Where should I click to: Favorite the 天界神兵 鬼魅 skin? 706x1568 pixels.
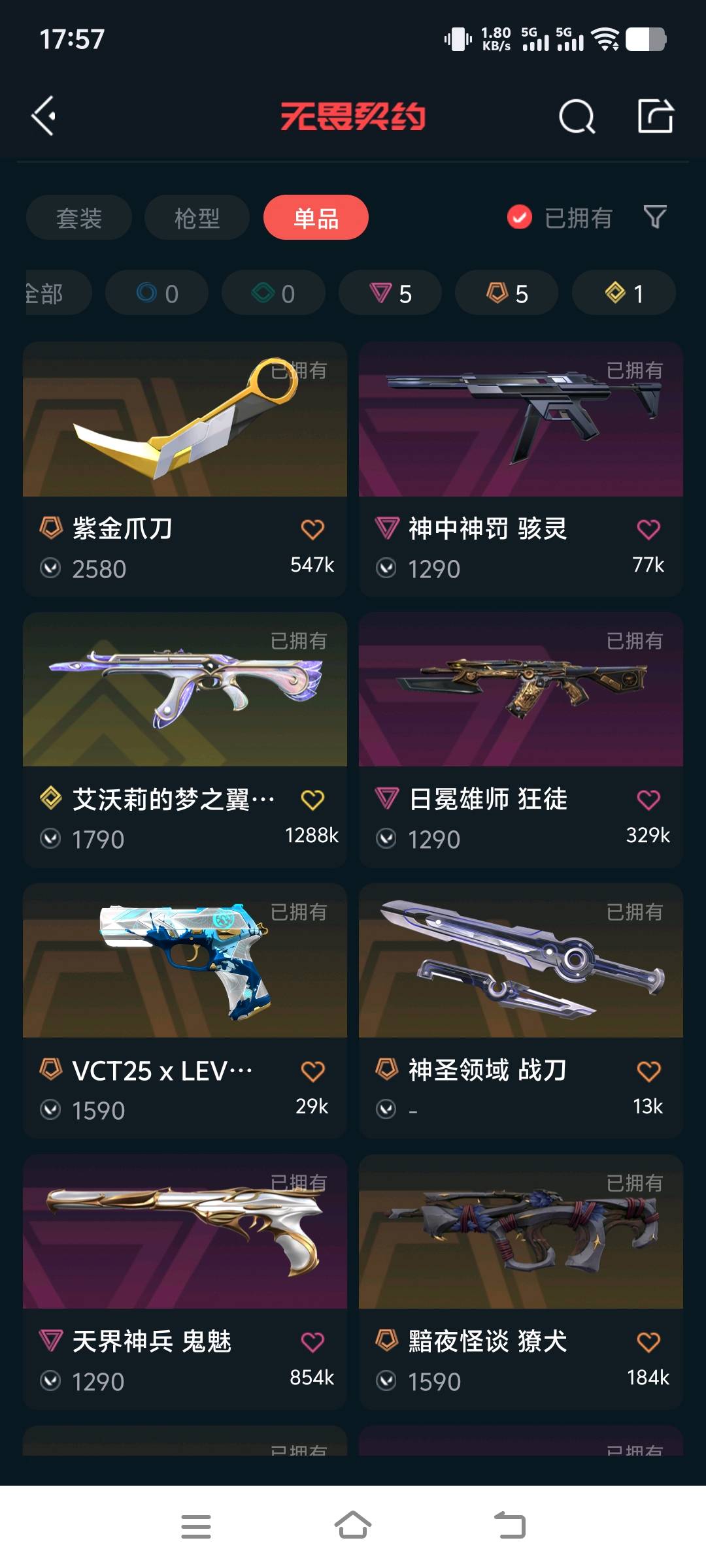tap(312, 1342)
